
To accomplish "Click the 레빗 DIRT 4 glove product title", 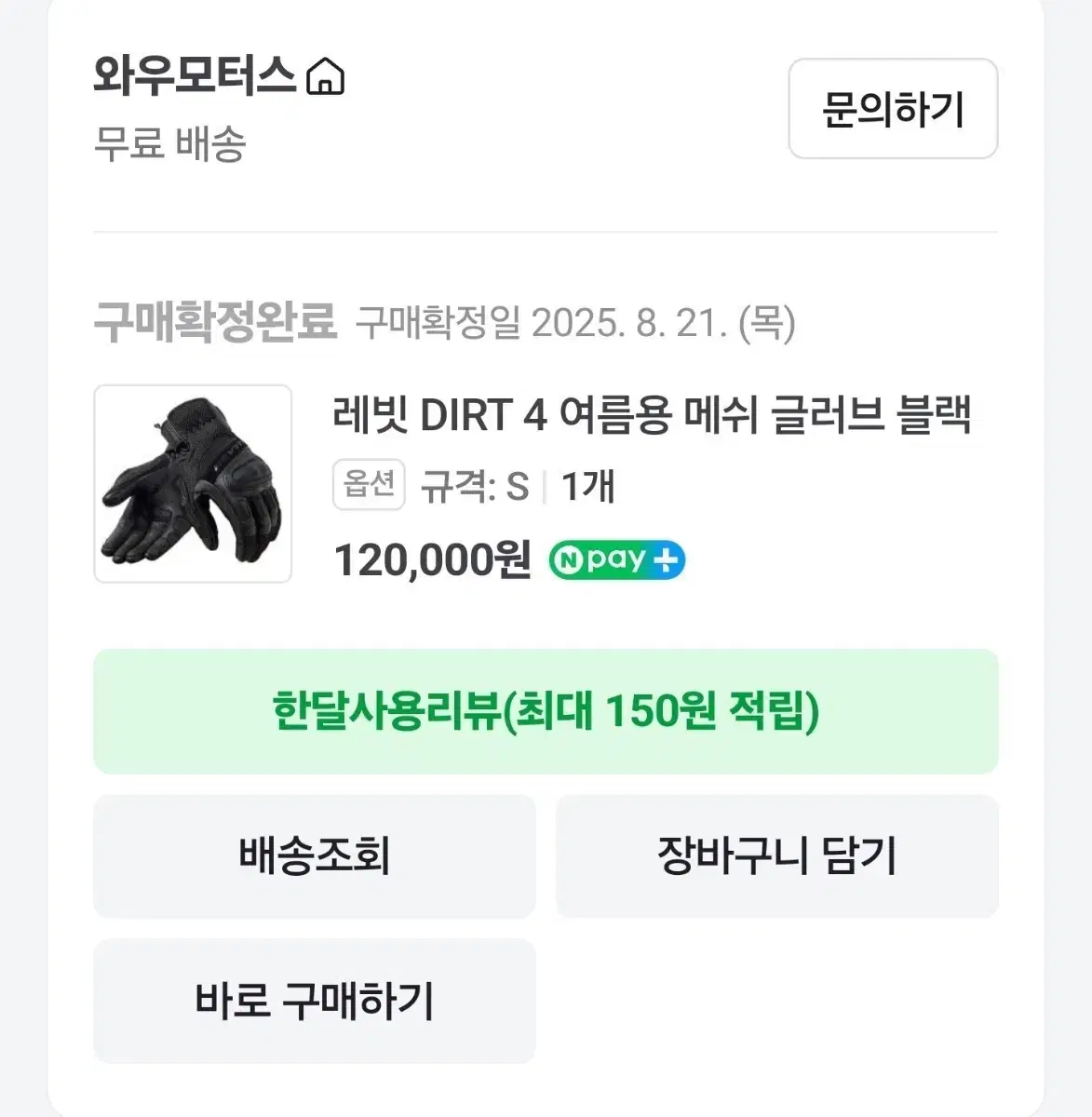I will point(652,419).
